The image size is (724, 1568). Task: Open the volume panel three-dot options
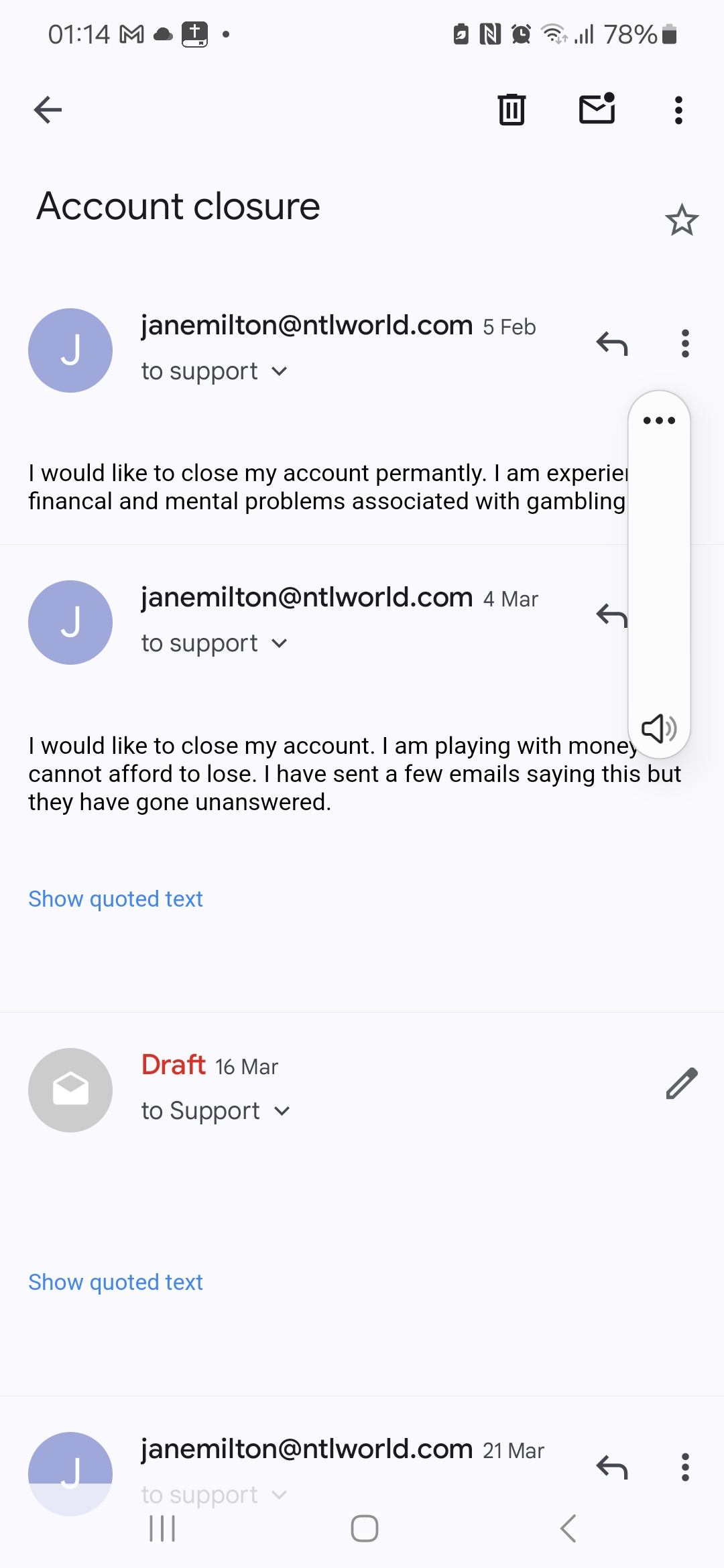tap(659, 421)
